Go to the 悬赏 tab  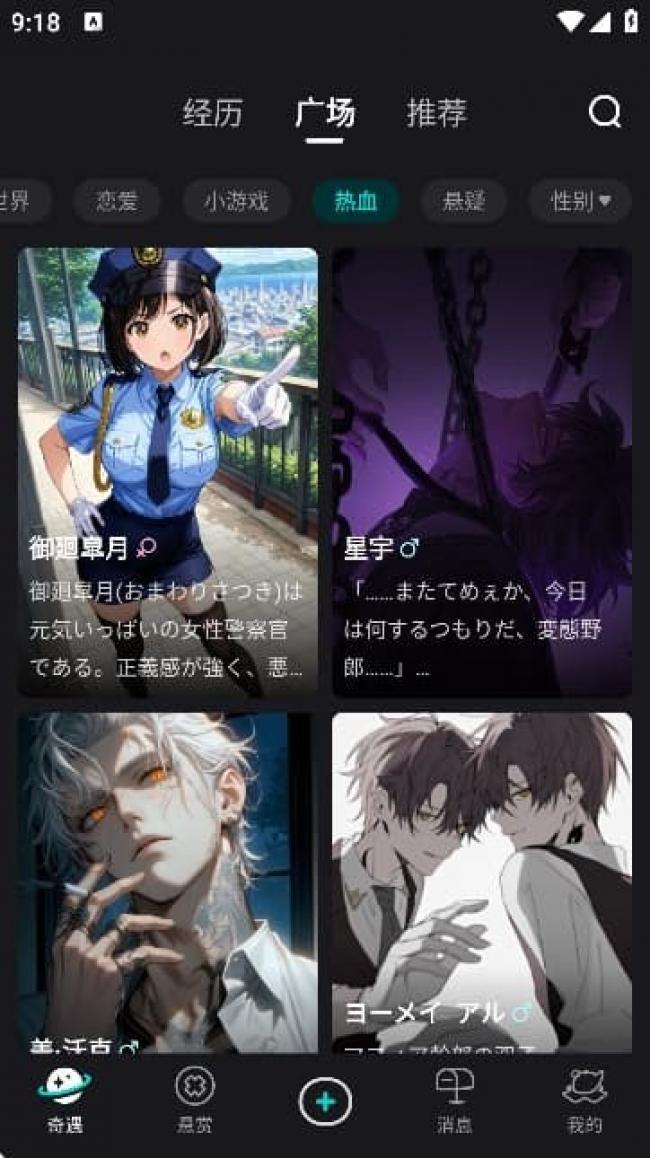pos(194,1100)
